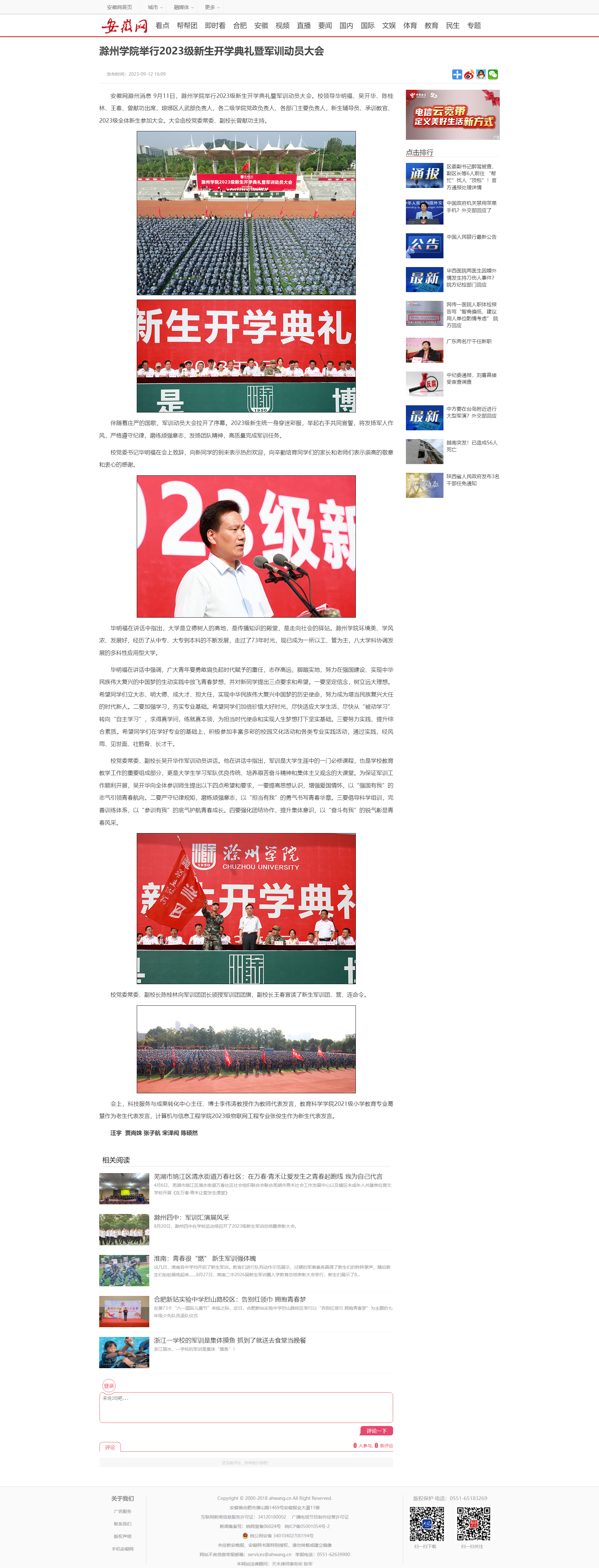Open 安徽网首页 link
Viewport: 599px width, 1568px height.
coord(120,7)
